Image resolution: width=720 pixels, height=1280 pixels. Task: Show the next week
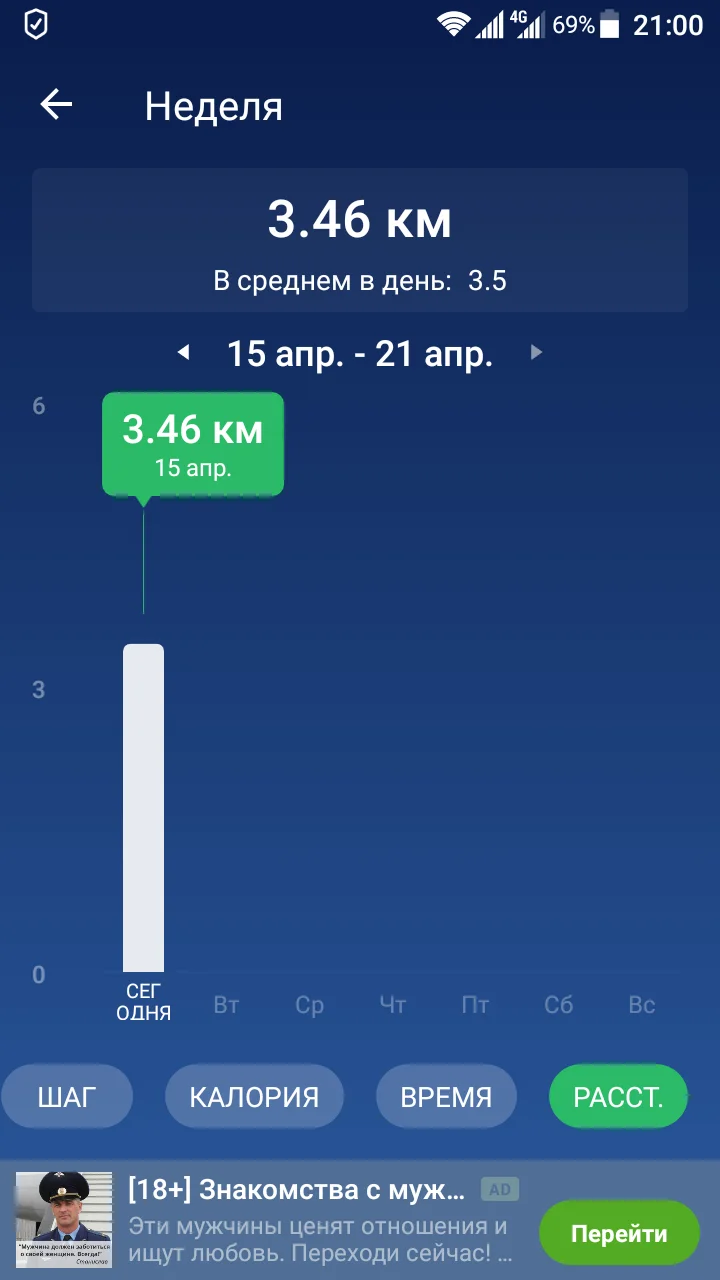(x=537, y=352)
